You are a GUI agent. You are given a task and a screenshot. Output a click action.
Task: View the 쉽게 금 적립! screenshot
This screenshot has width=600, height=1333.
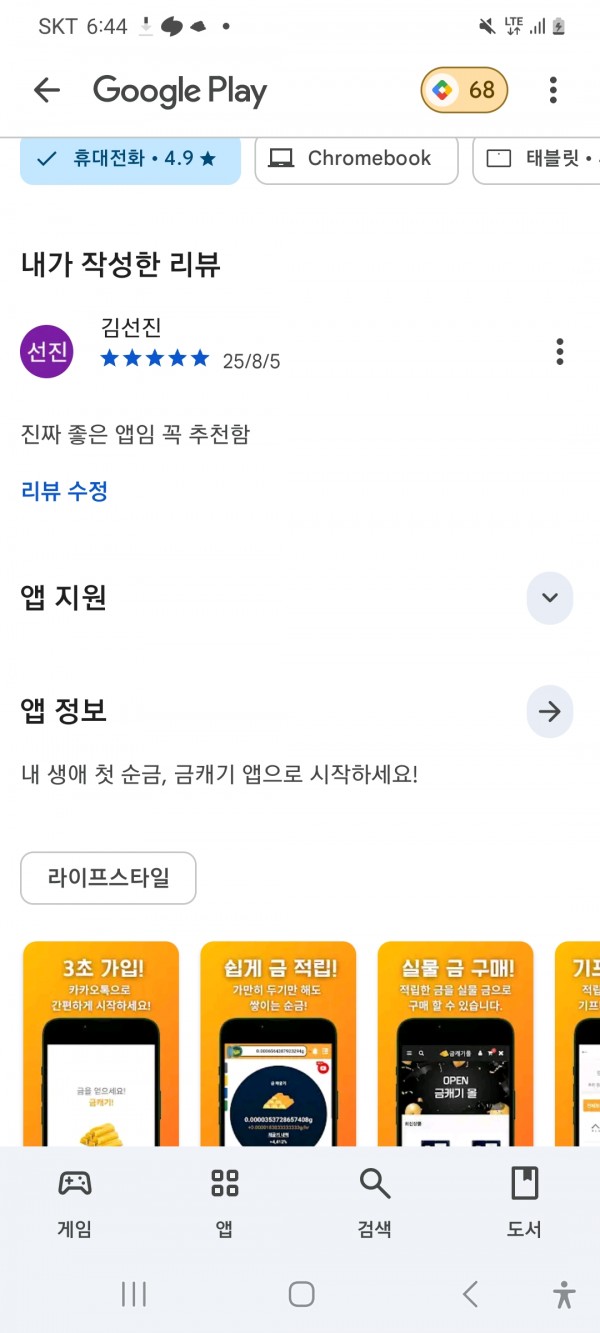tap(278, 1044)
